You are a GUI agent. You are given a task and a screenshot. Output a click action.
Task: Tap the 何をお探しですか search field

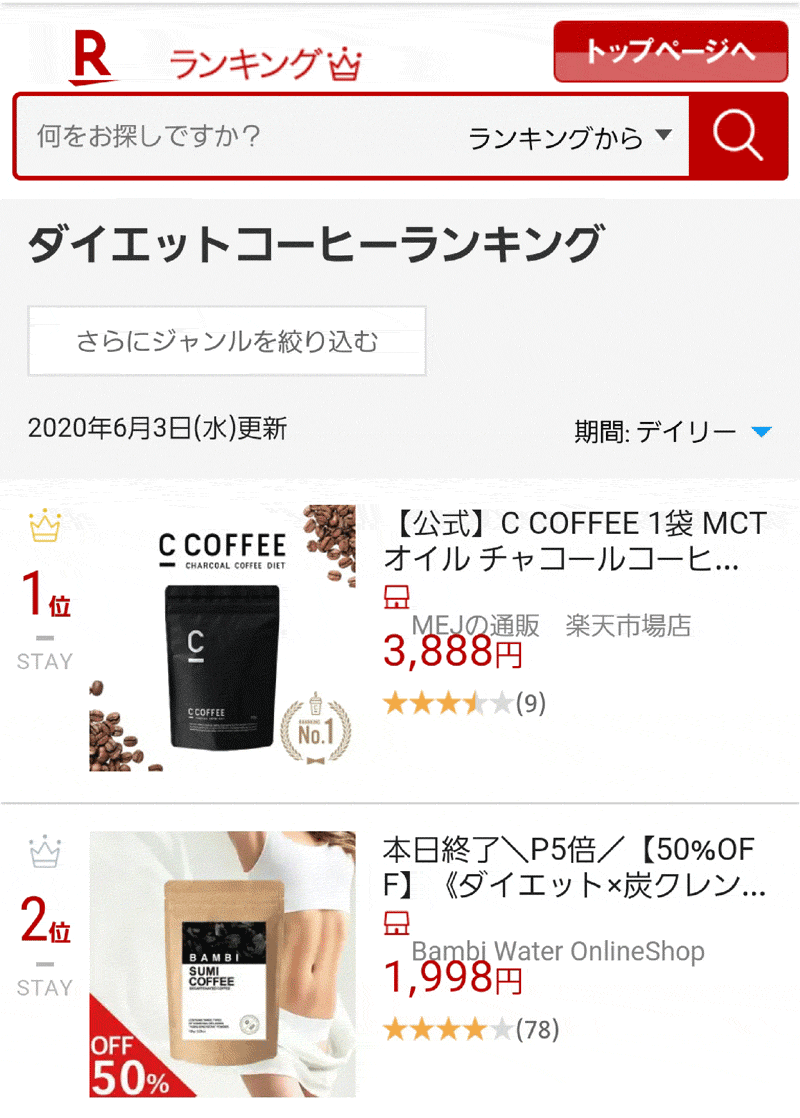(240, 137)
